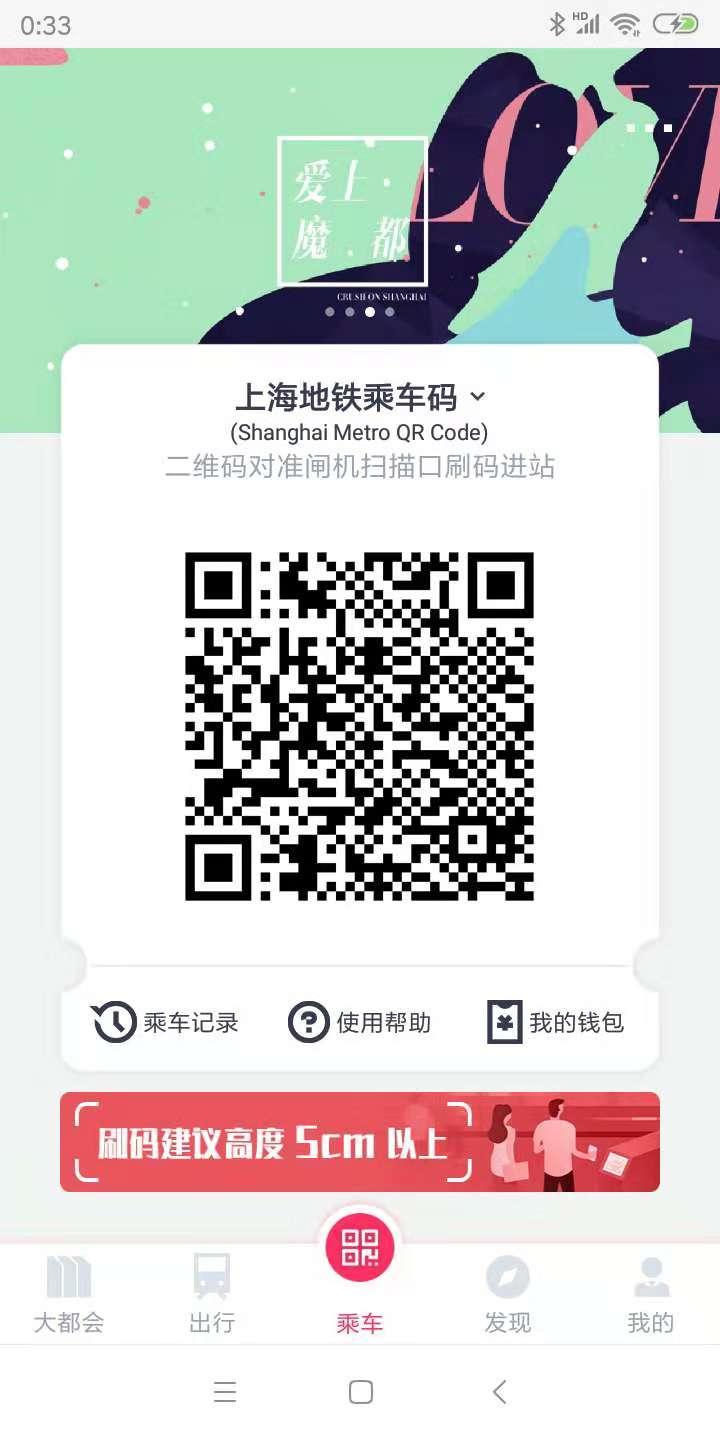Open the 刷码建议高度 5cm 以上 banner
Screen dimensions: 720x1440
[360, 1142]
